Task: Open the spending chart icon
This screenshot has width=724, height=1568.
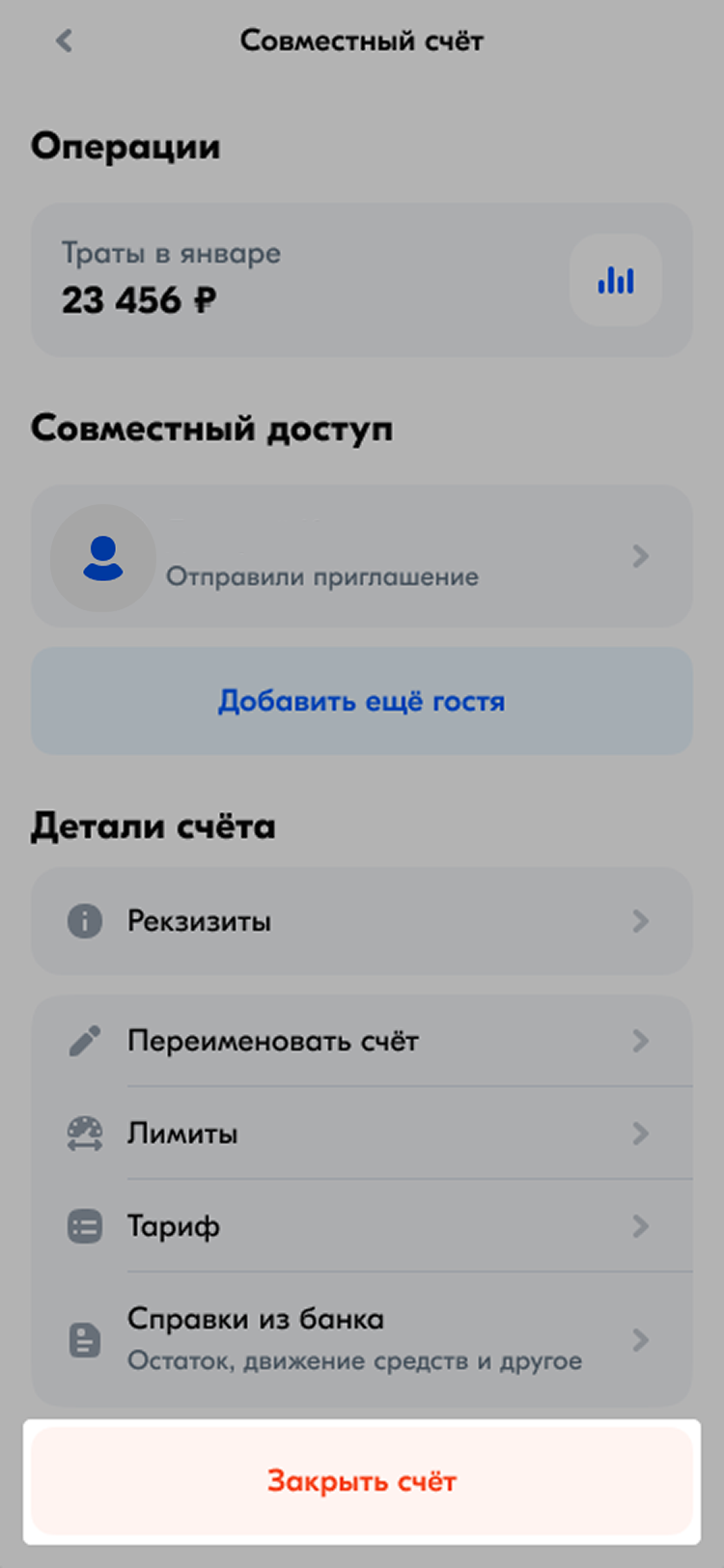Action: 616,281
